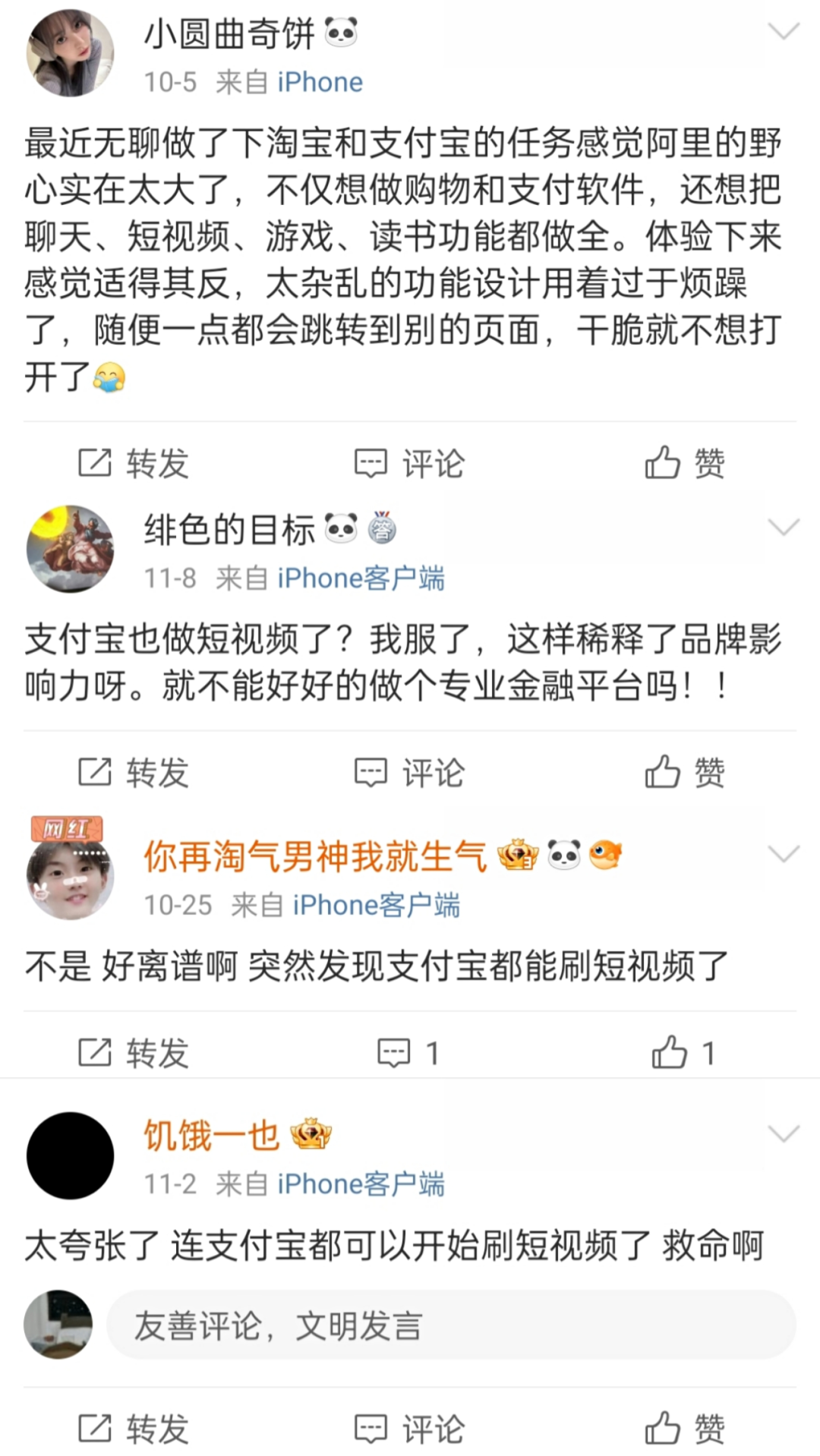The image size is (820, 1456).
Task: Open 饥饿一也's profile avatar
Action: pyautogui.click(x=70, y=1155)
